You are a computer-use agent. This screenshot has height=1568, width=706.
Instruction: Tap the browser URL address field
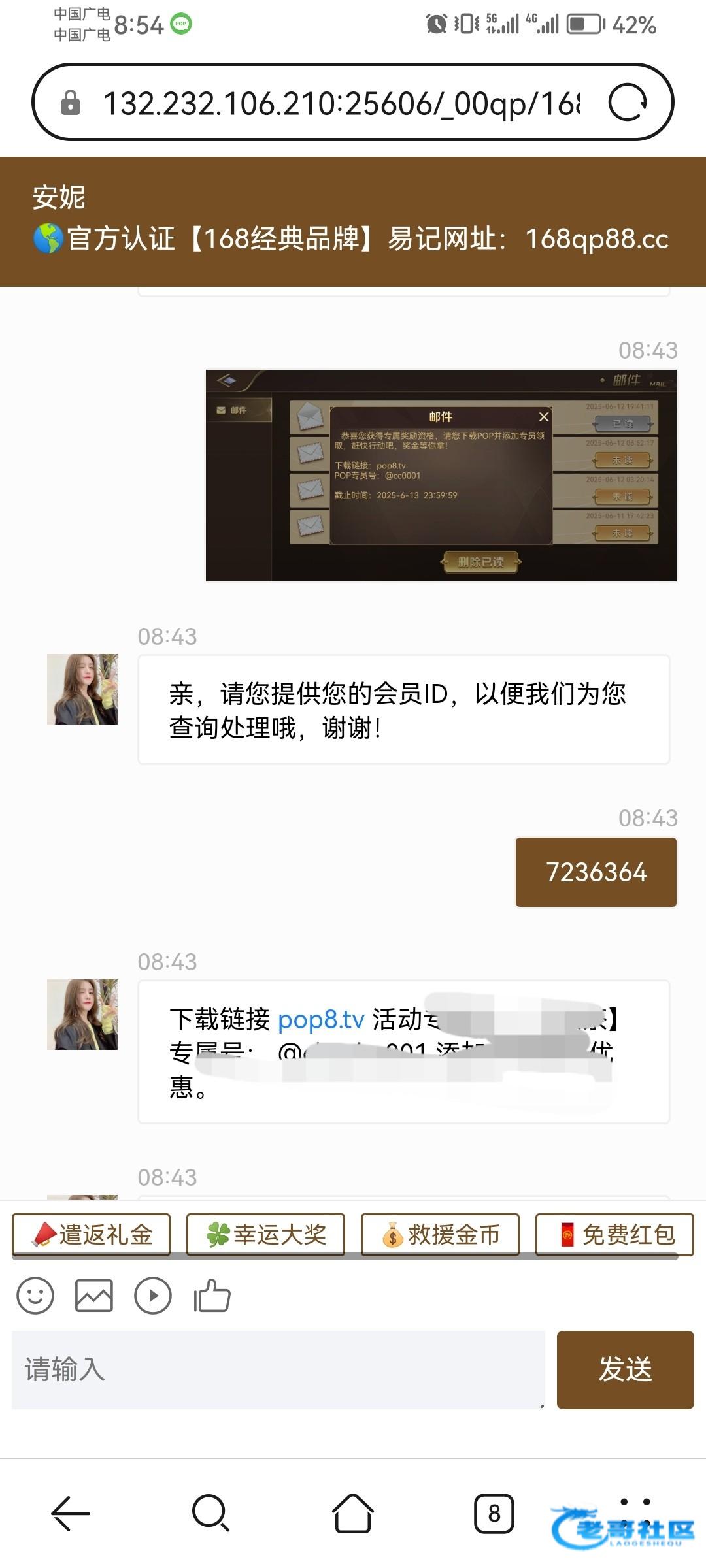coord(340,103)
